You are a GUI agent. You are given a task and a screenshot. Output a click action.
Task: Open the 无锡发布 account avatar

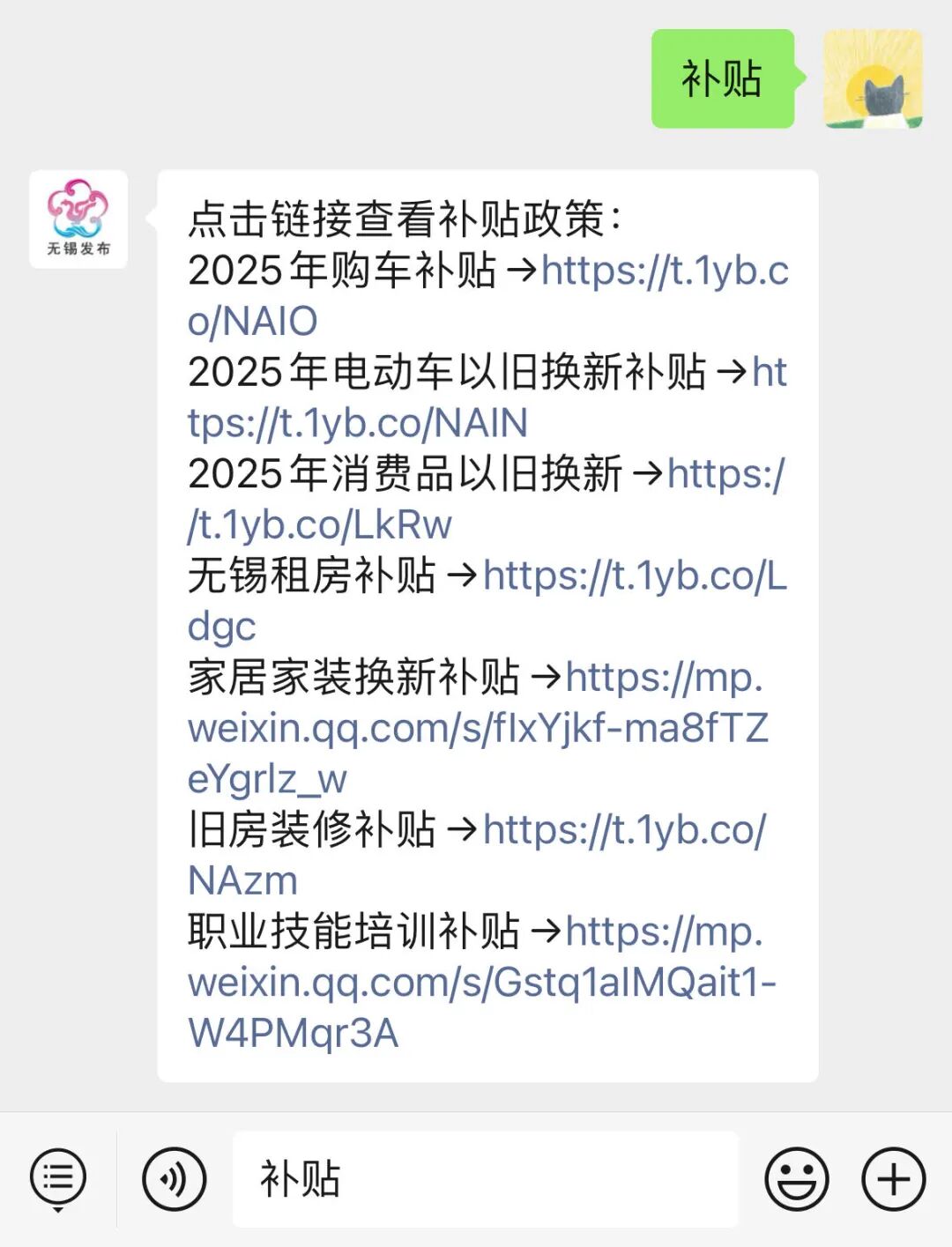pyautogui.click(x=78, y=219)
